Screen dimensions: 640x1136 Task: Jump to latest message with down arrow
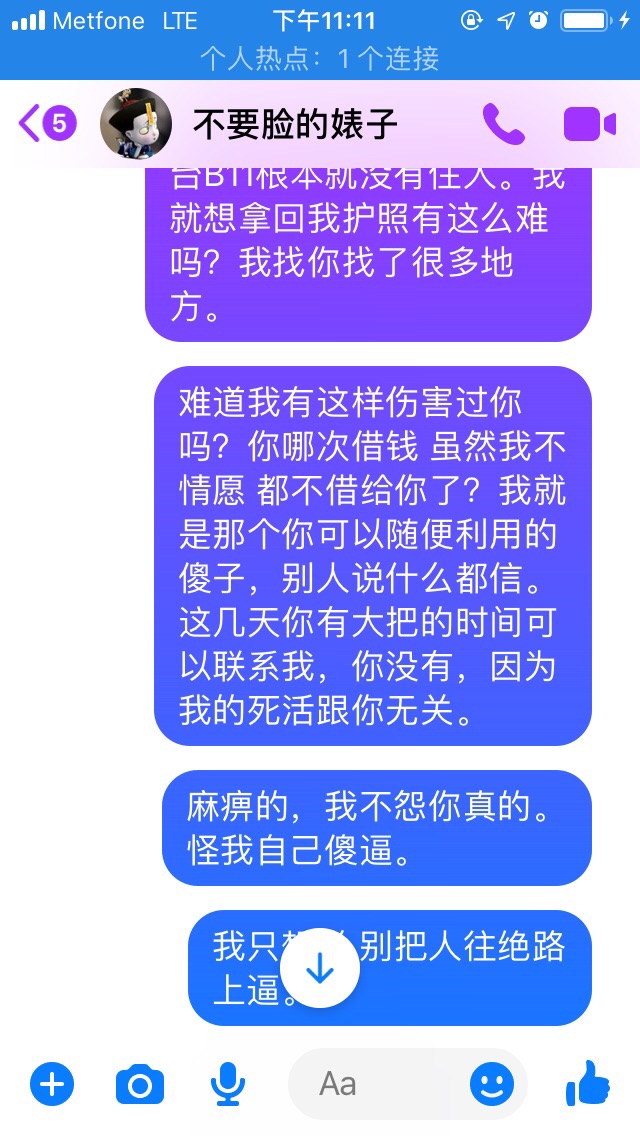point(320,969)
